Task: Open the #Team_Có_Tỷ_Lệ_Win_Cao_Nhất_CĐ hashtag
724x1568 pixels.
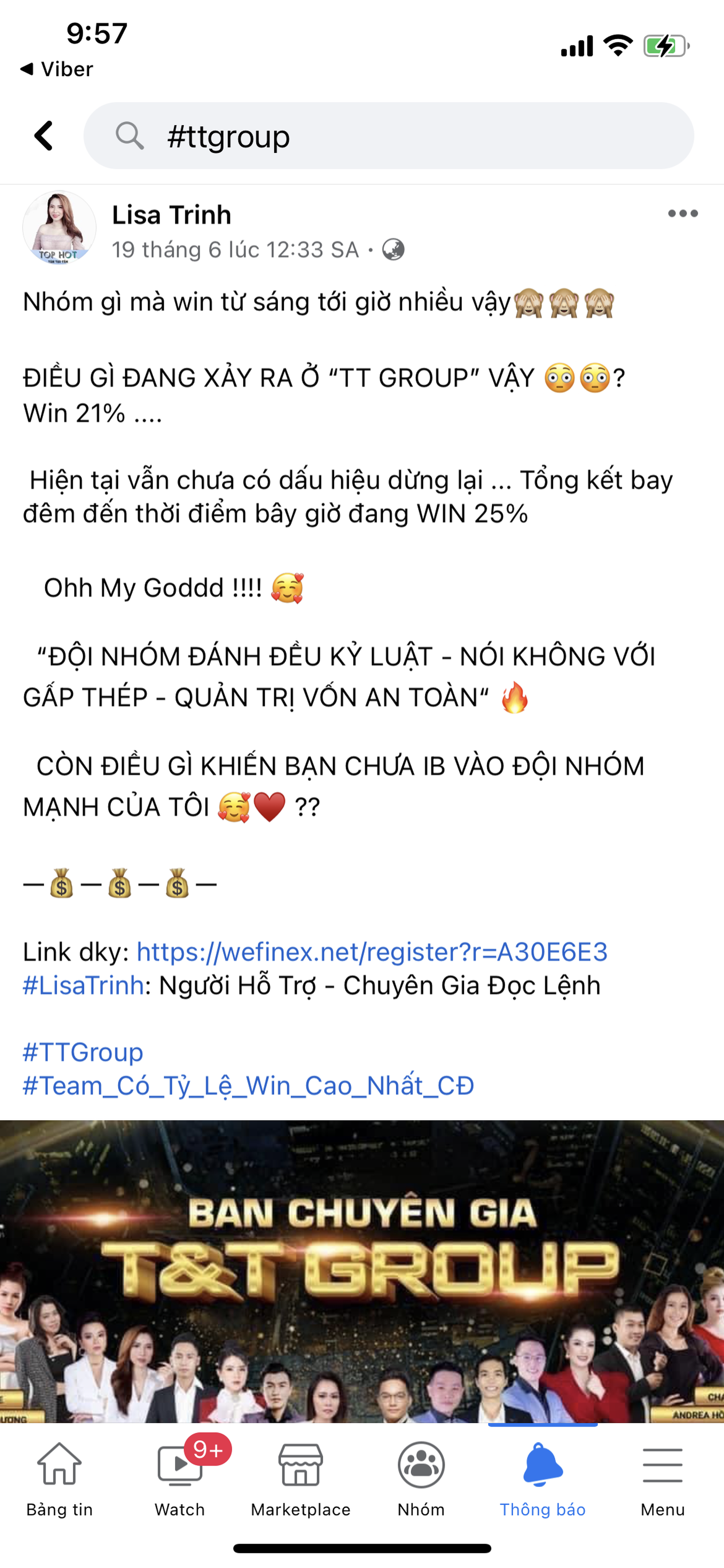Action: coord(248,1085)
